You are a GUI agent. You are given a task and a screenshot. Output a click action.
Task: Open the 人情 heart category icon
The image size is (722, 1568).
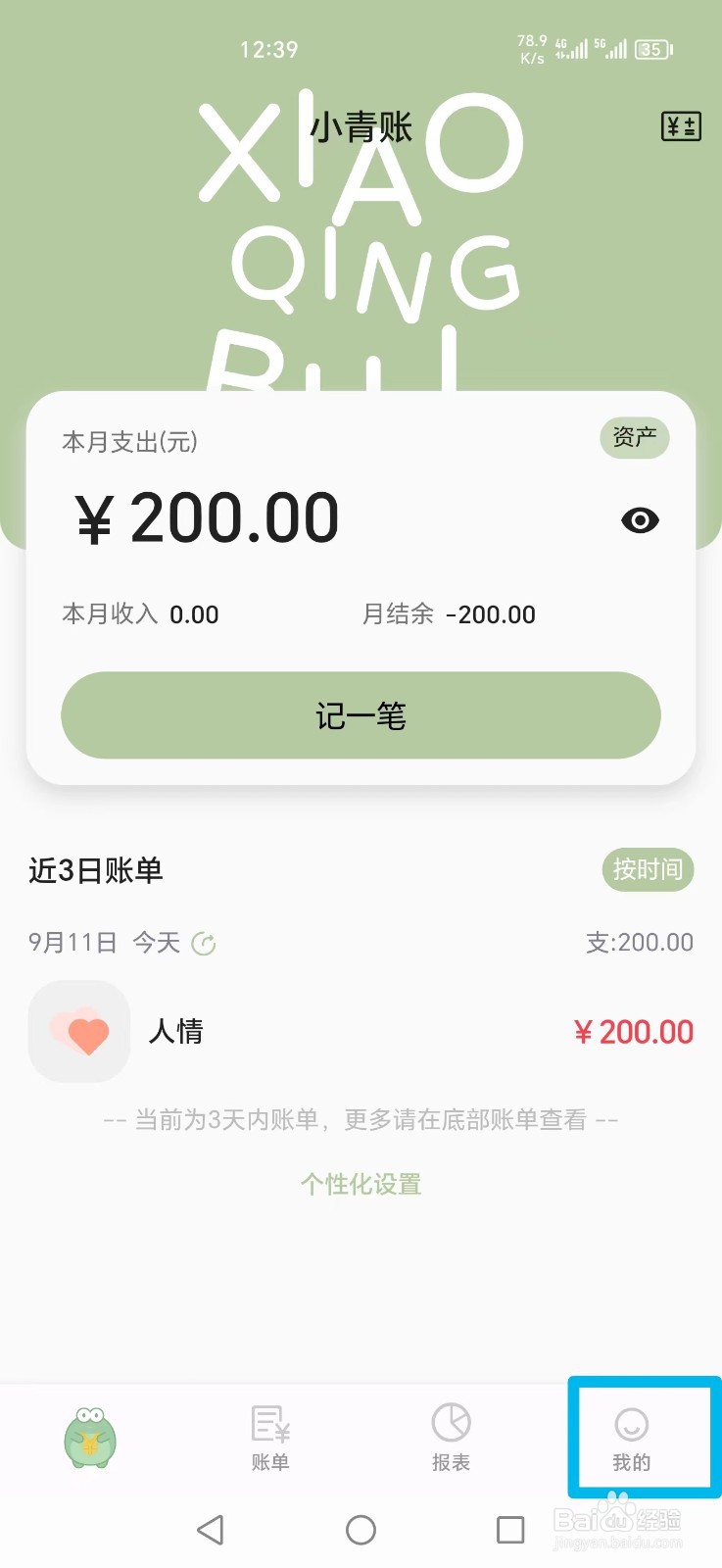[79, 1032]
